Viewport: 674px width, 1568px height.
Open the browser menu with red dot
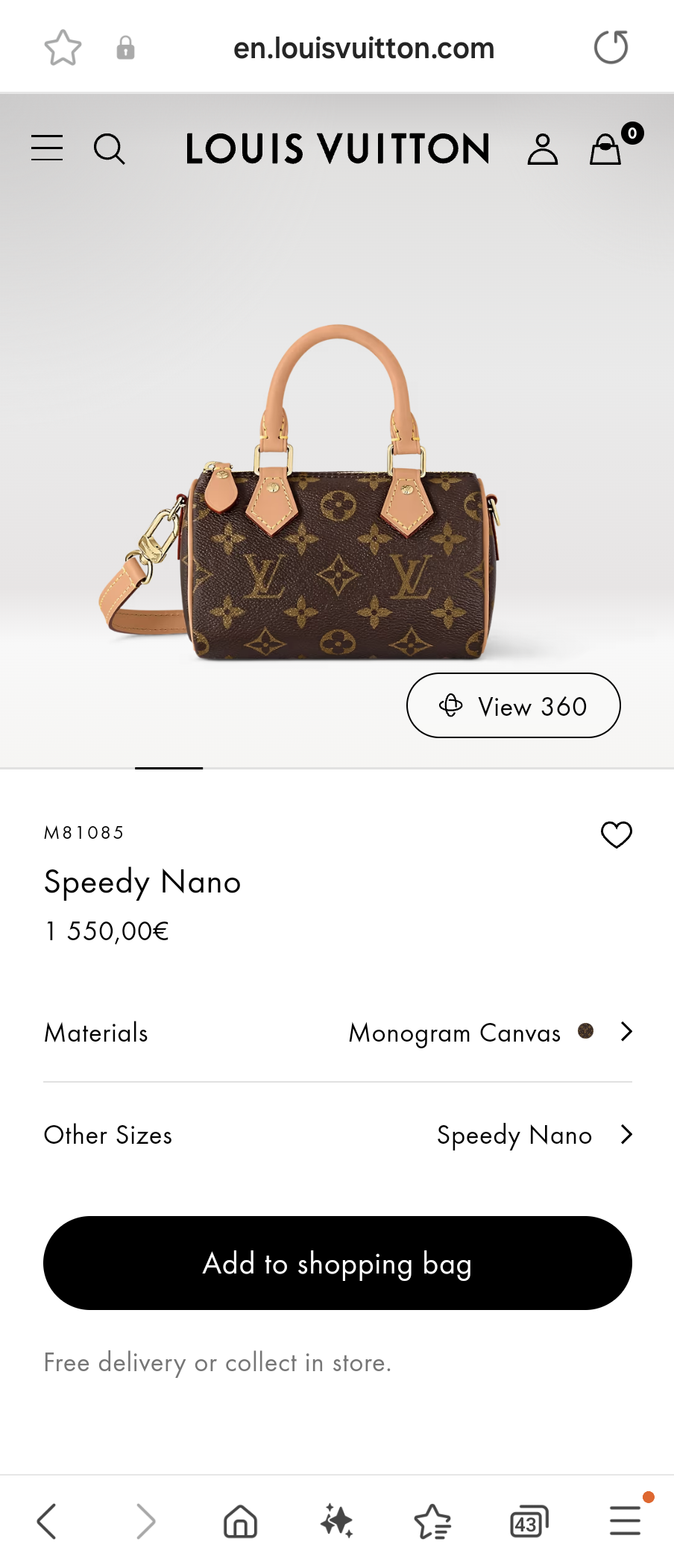tap(625, 1522)
